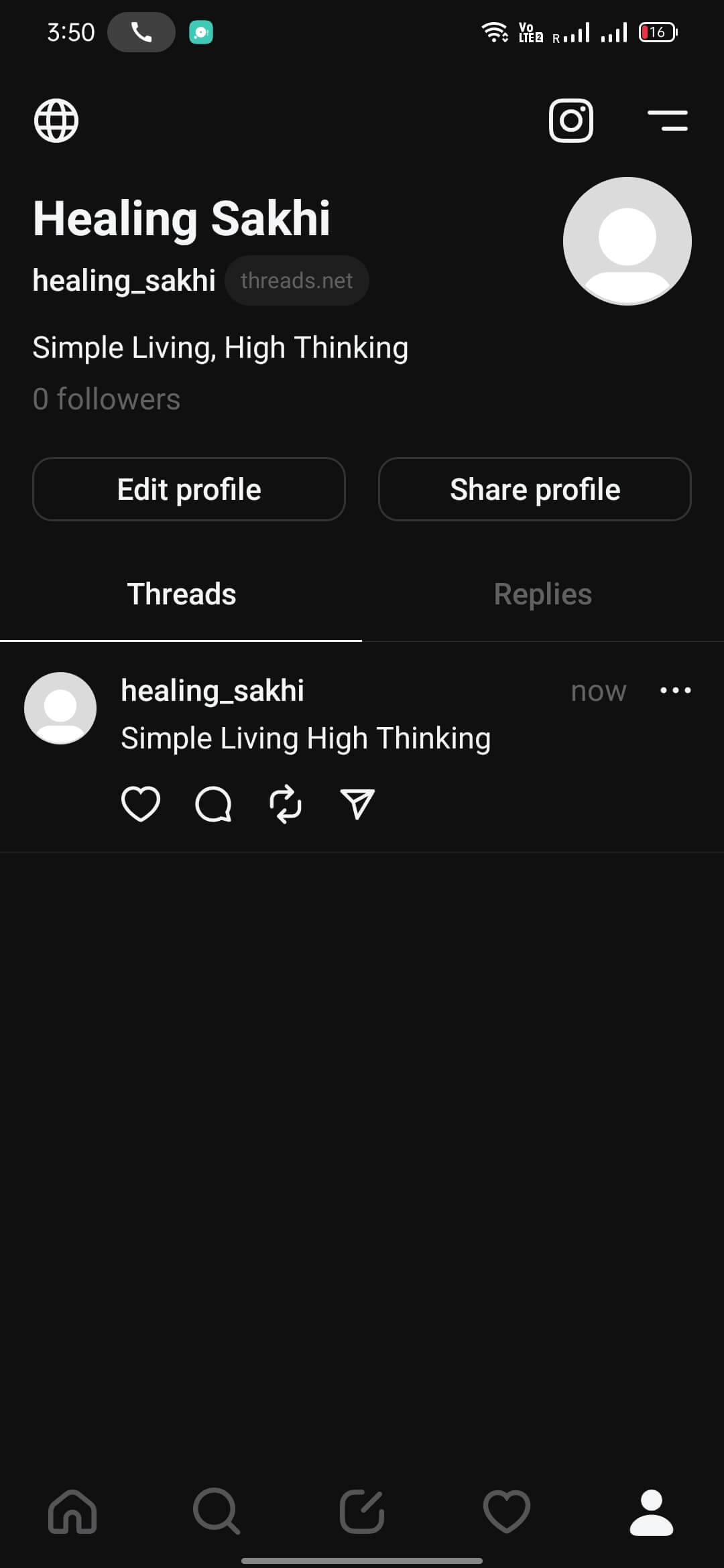This screenshot has height=1568, width=724.
Task: Select the Threads tab
Action: [x=181, y=594]
